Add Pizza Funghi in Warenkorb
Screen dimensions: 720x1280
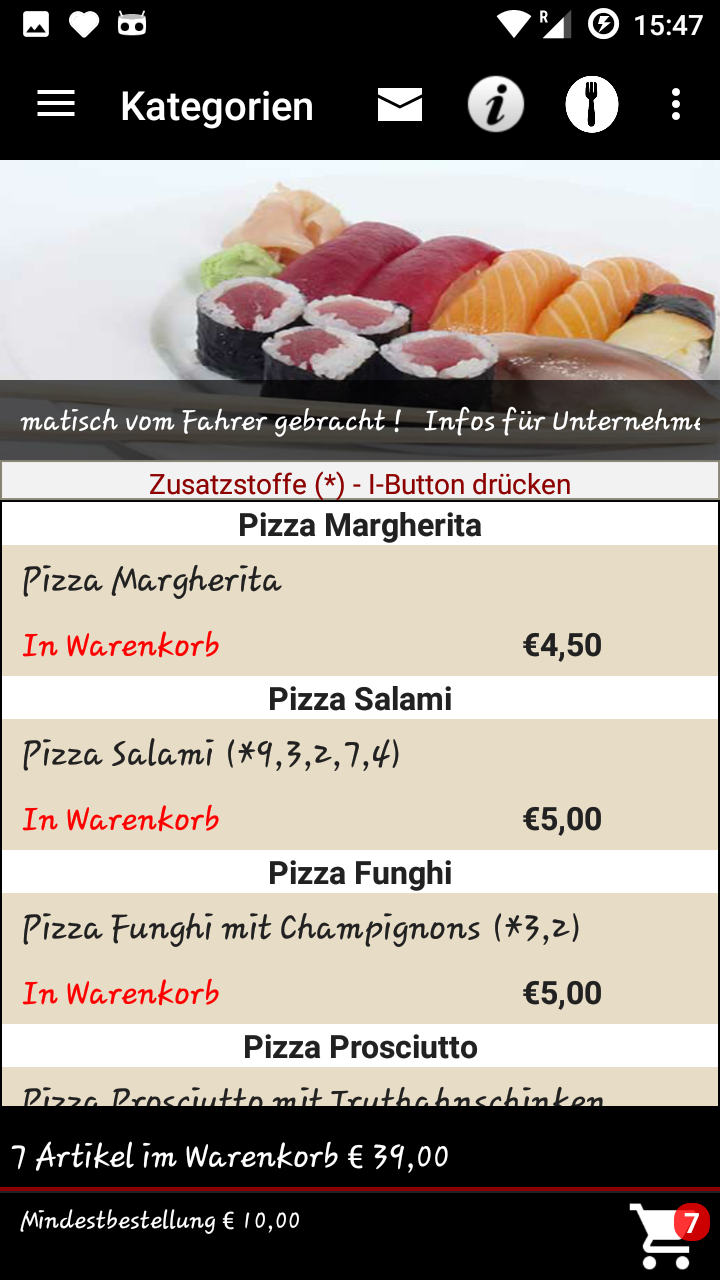pos(121,993)
